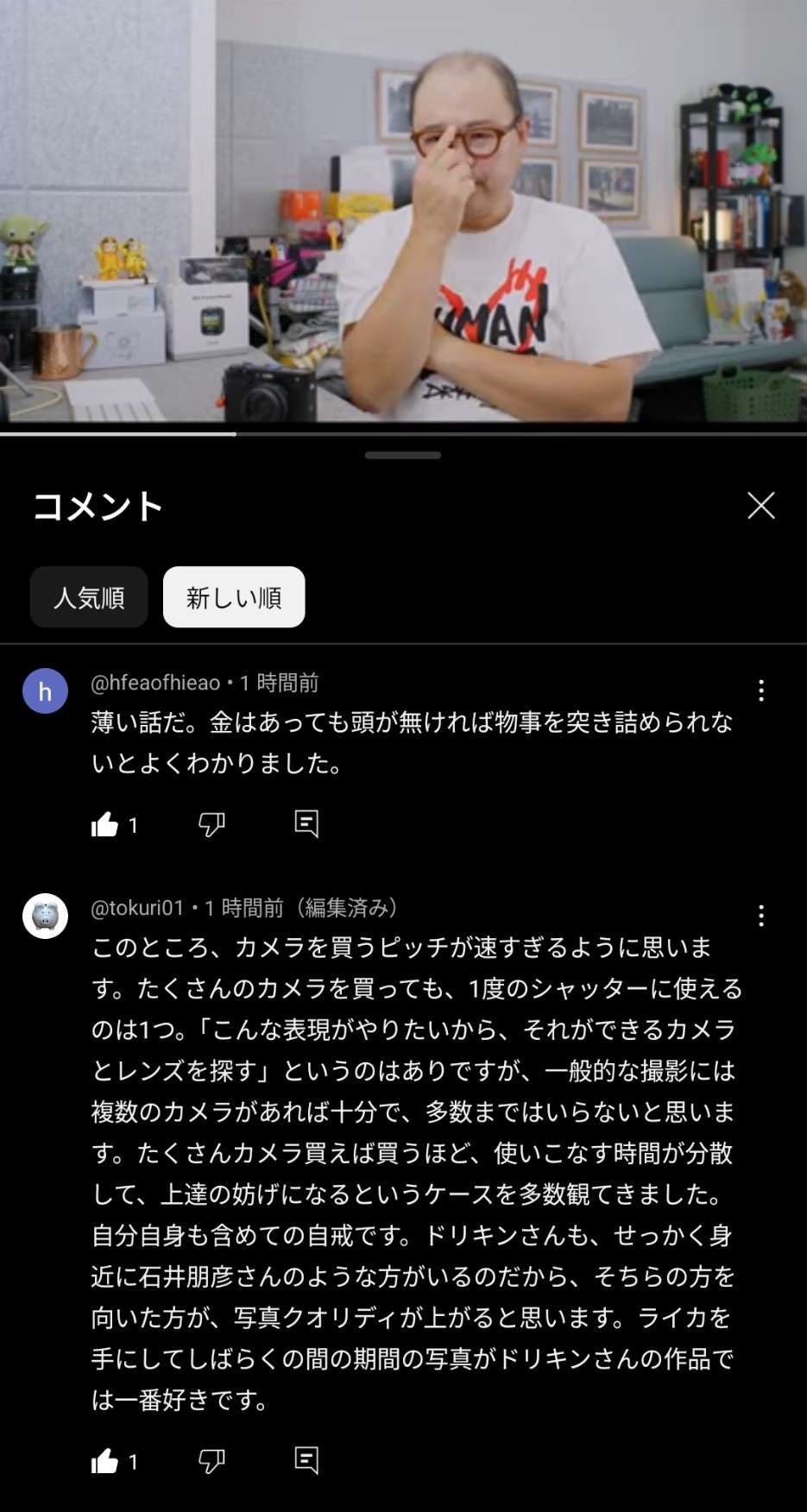Open options menu for @tokuri01's comment
807x1512 pixels.
[760, 916]
